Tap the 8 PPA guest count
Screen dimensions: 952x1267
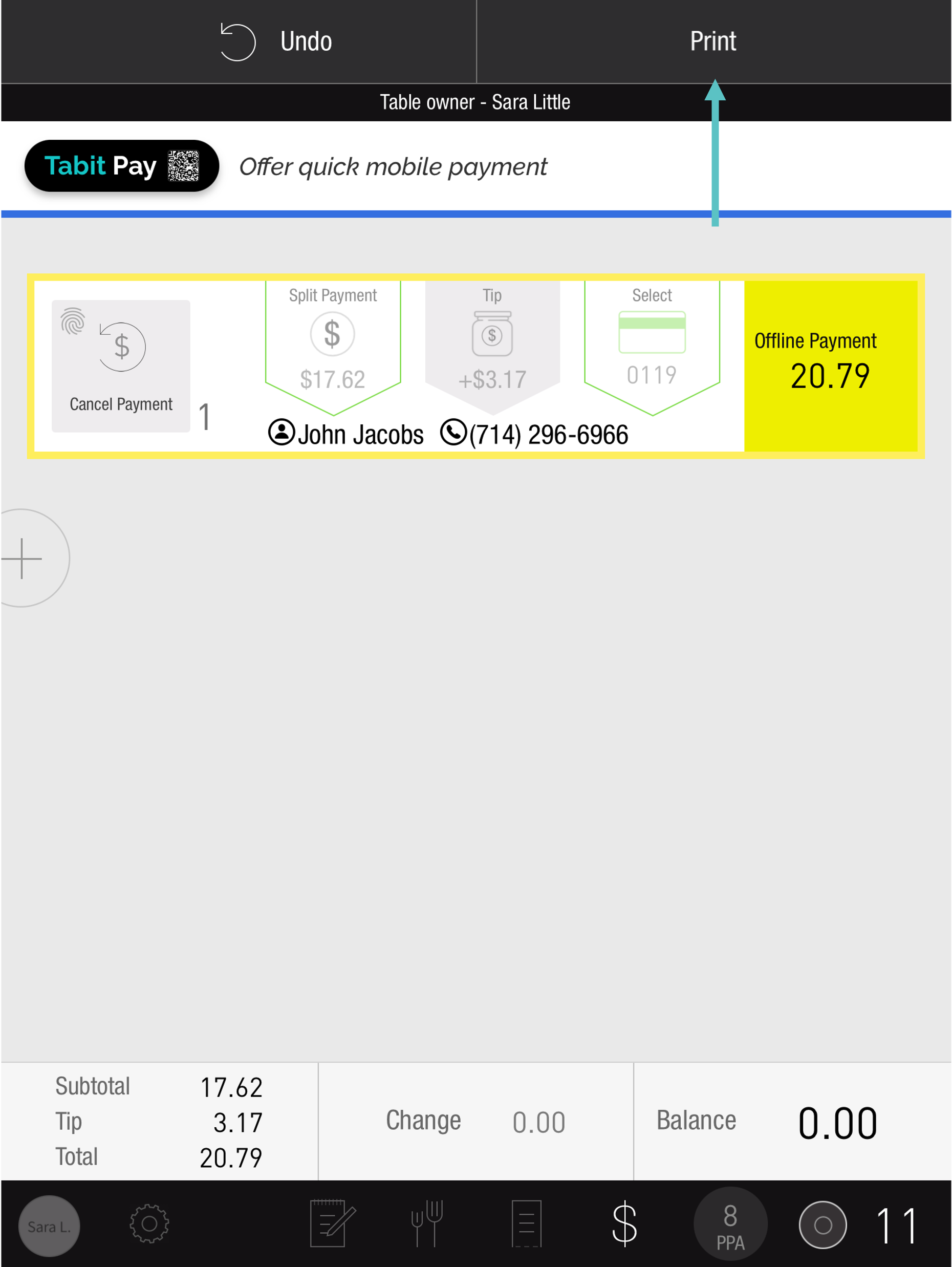730,1226
